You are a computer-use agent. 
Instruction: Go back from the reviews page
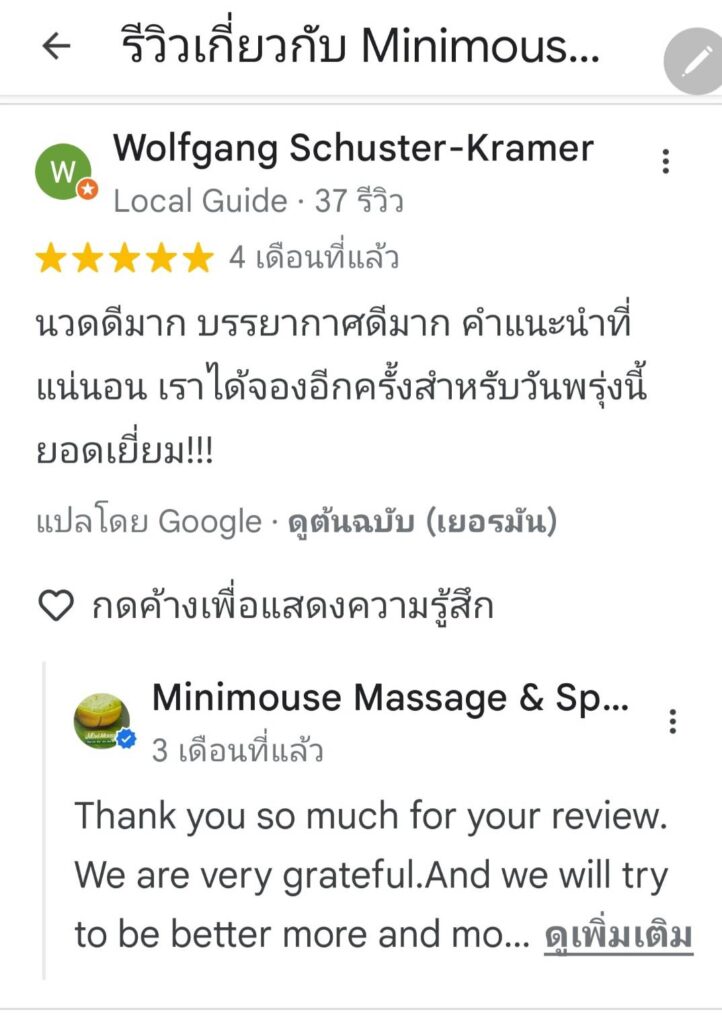coord(57,45)
